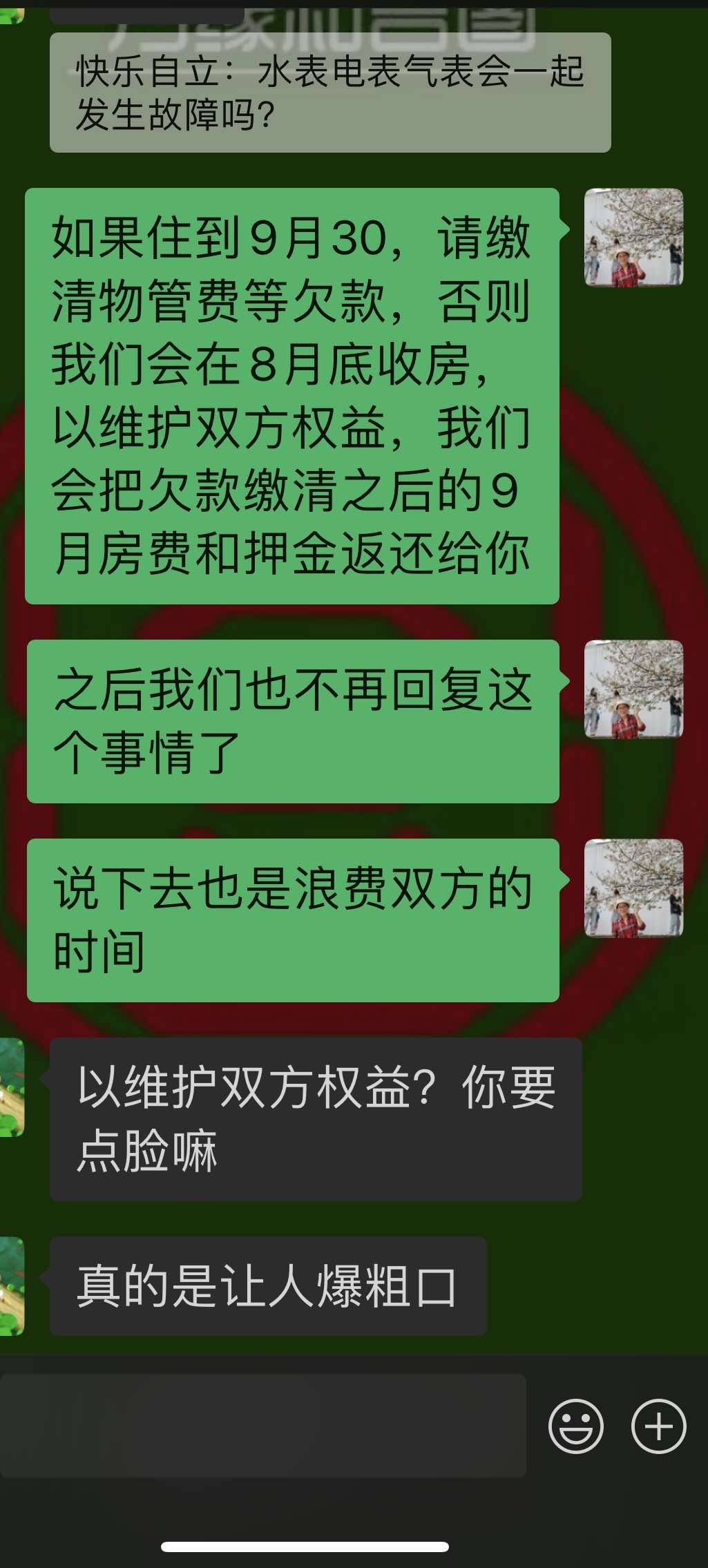708x1568 pixels.
Task: Tap the message input field
Action: (x=262, y=1424)
